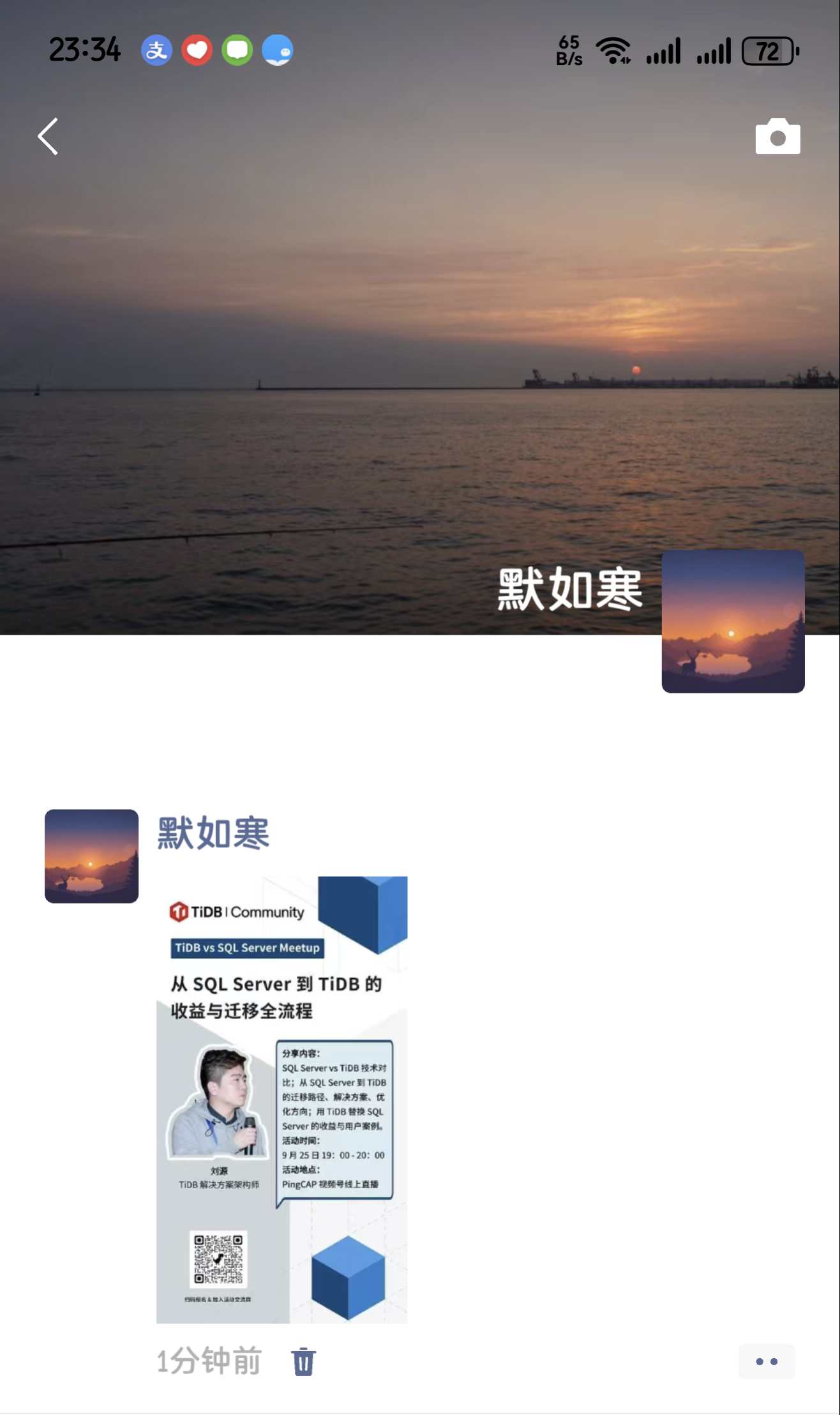Delete the post from 1分钟前
The height and width of the screenshot is (1415, 840).
tap(303, 1361)
